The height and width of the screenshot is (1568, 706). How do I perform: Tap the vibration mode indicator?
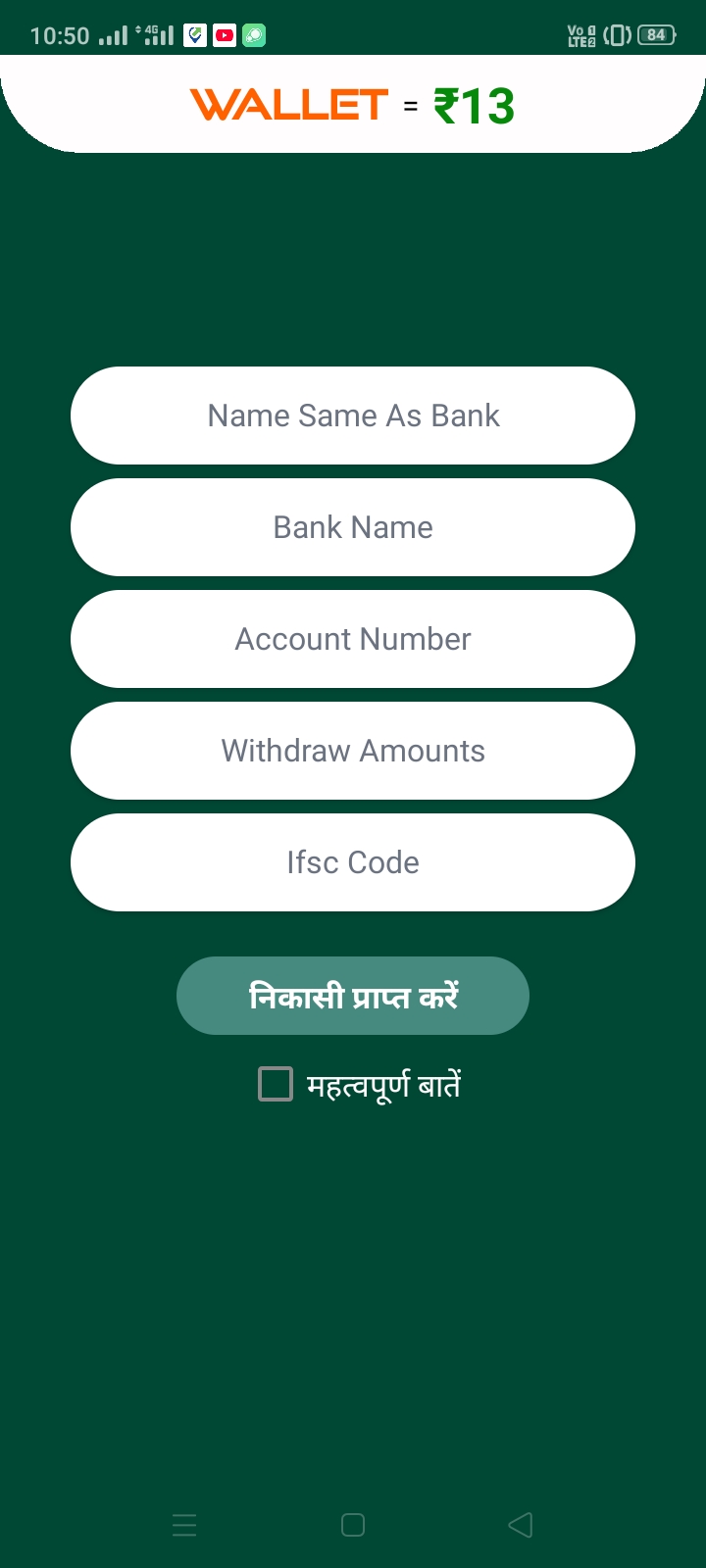[x=618, y=34]
